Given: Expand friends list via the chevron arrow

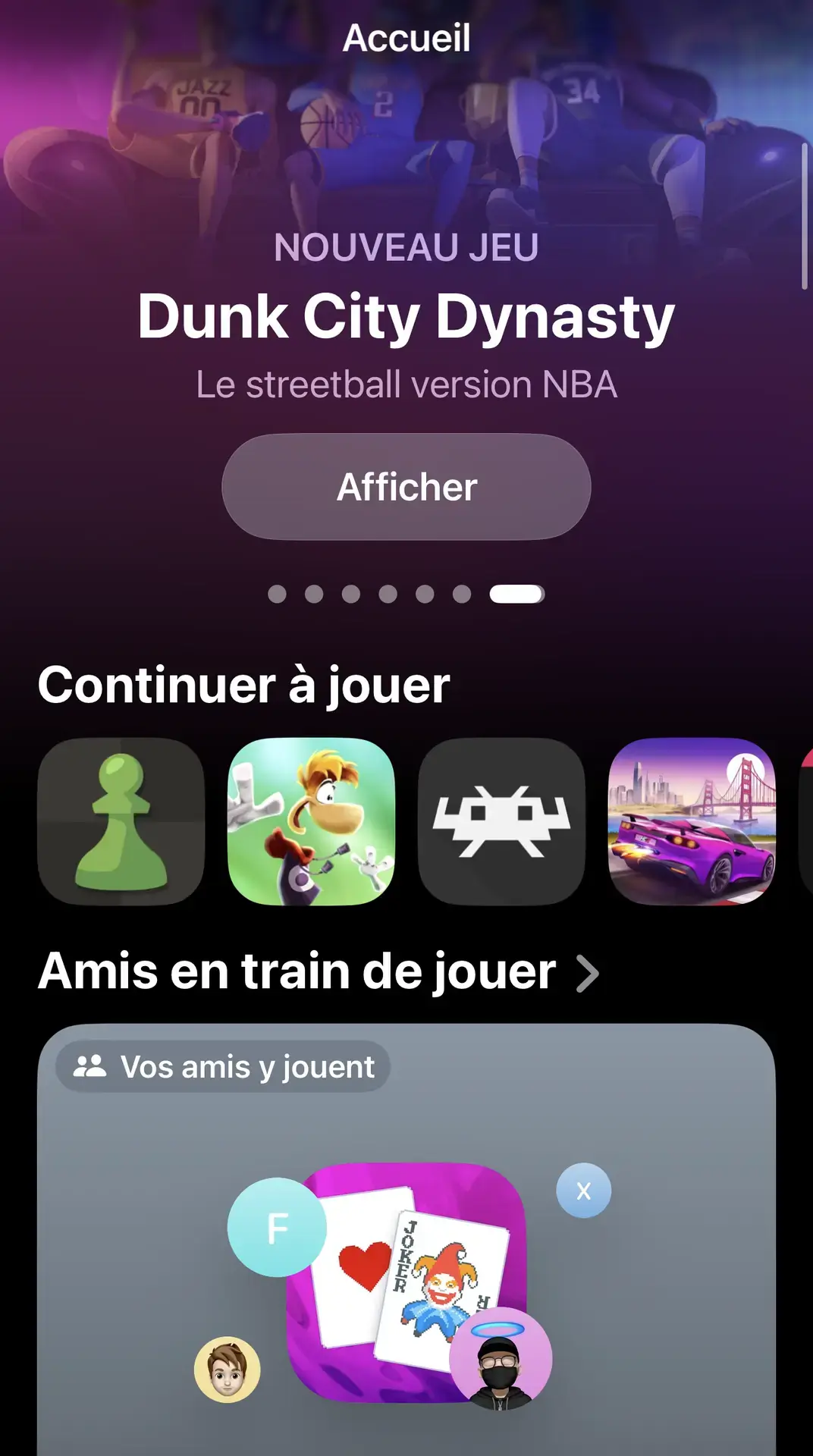Looking at the screenshot, I should click(588, 973).
